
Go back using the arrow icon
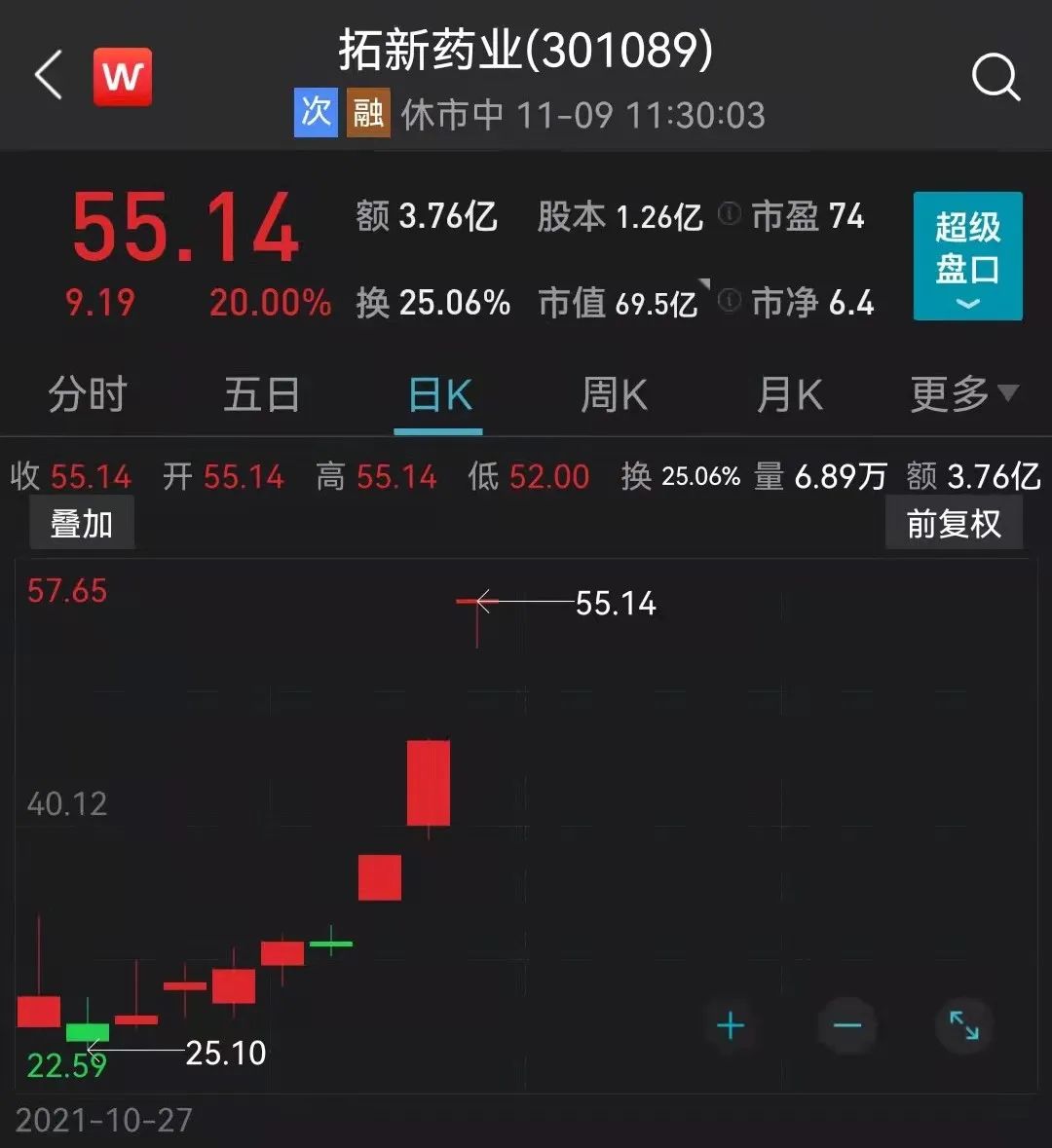[49, 76]
